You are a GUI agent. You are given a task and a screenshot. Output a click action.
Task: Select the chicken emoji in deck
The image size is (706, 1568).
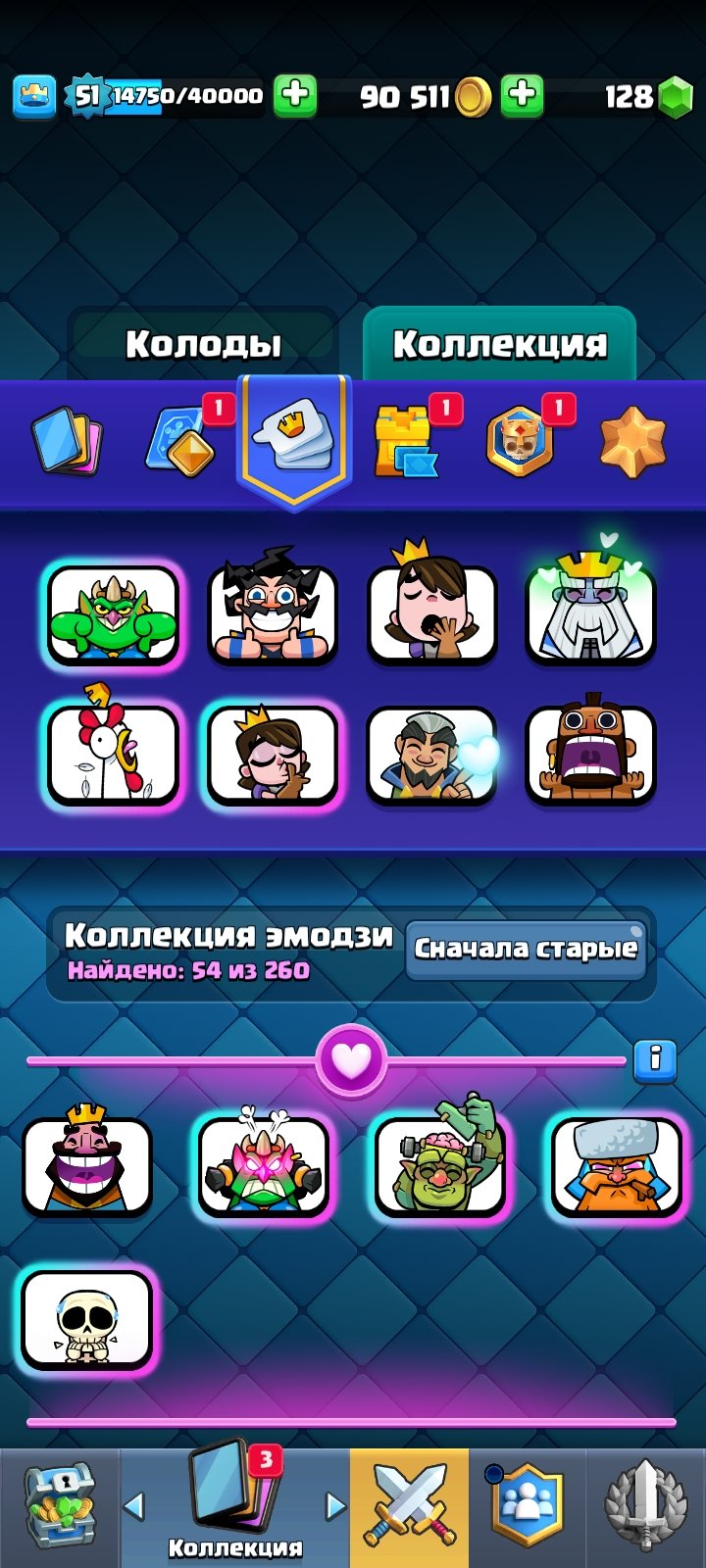(113, 754)
